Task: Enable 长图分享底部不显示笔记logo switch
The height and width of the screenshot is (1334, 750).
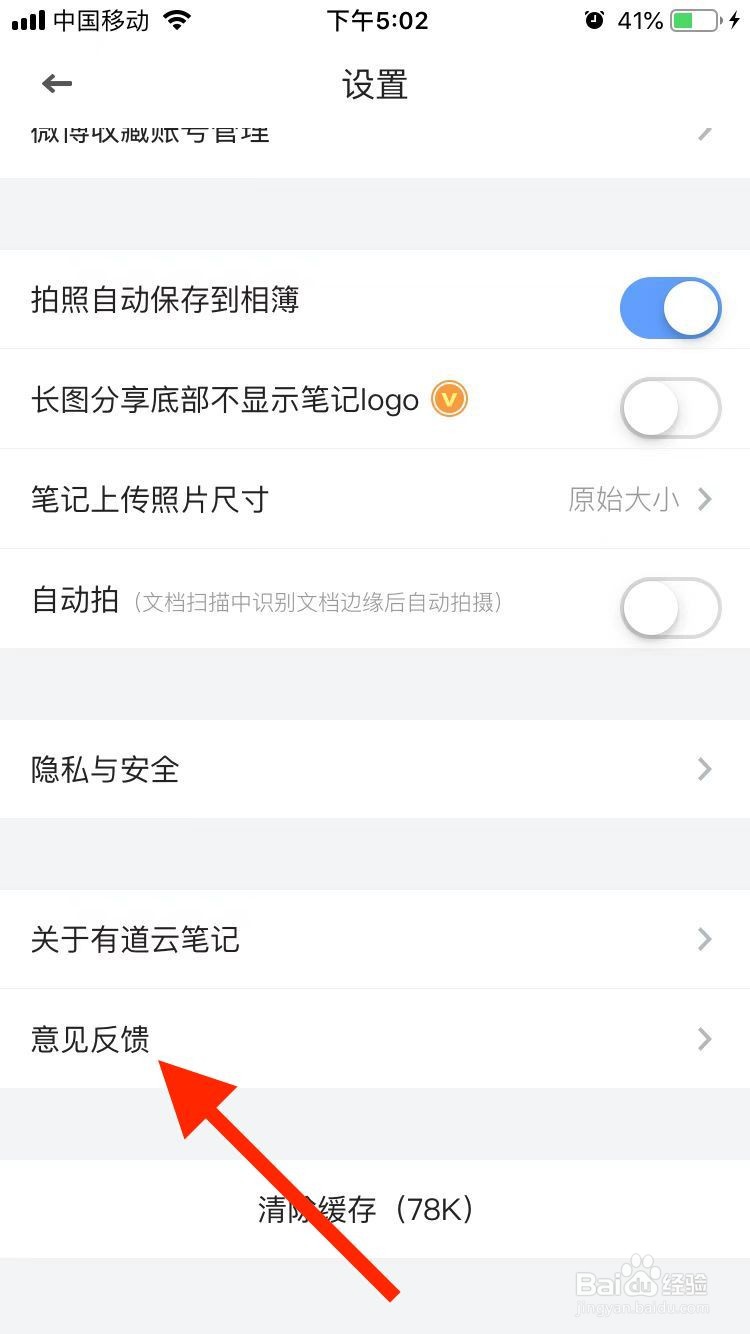Action: (x=670, y=408)
